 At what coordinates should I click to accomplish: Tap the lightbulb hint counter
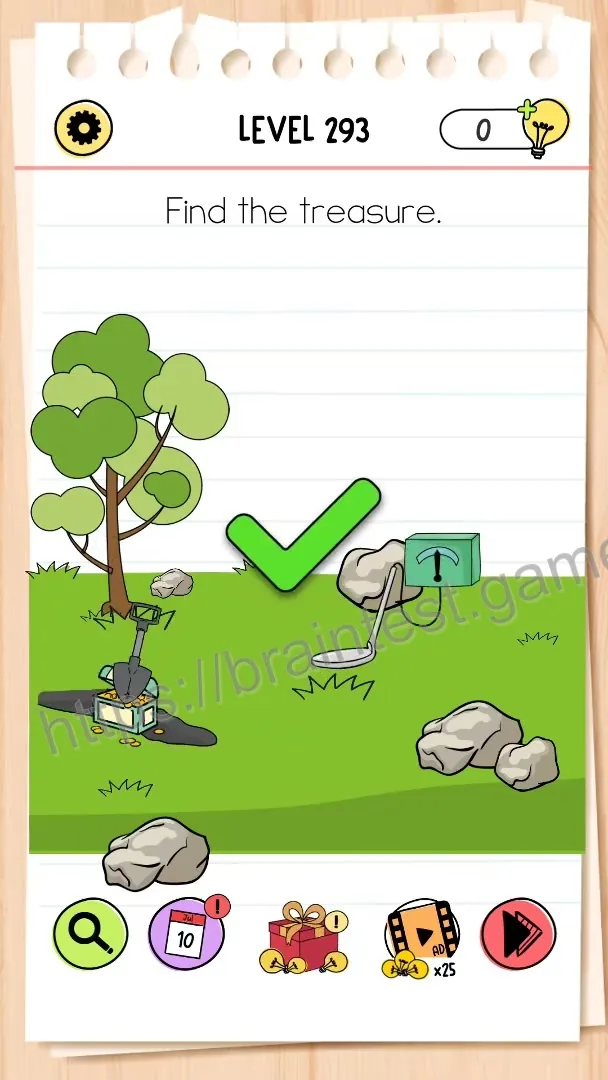point(505,129)
